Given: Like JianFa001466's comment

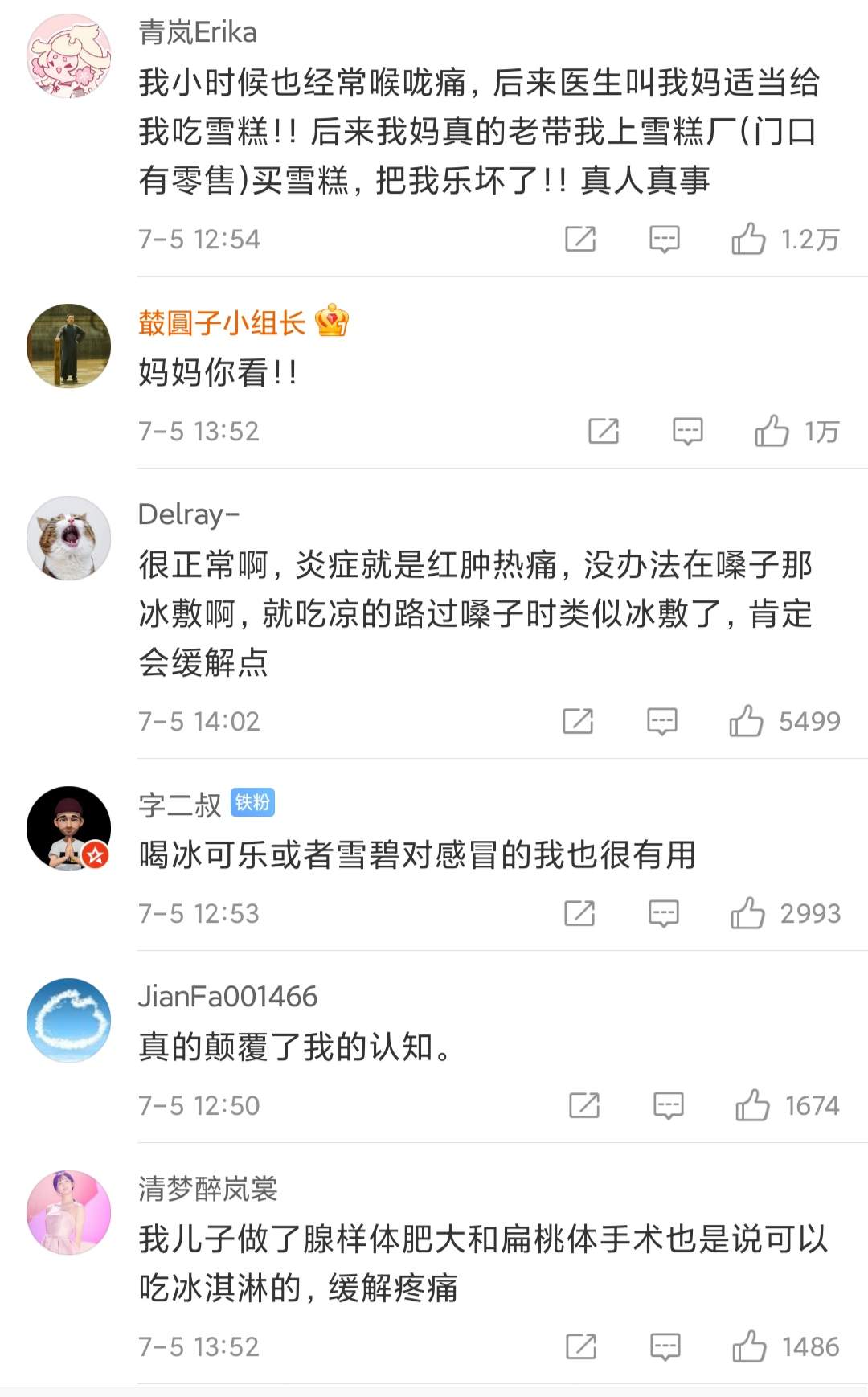Looking at the screenshot, I should [752, 1105].
